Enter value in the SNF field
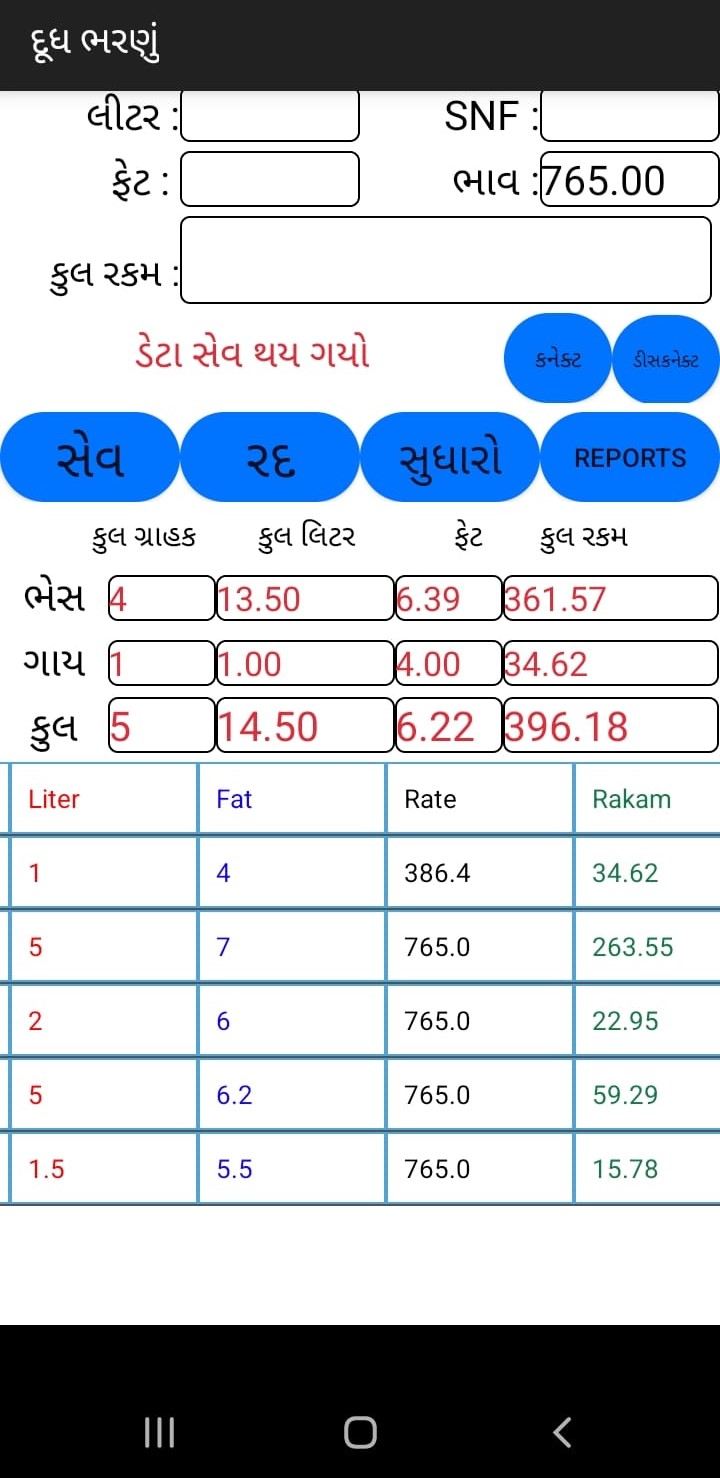Viewport: 720px width, 1478px height. (x=629, y=116)
